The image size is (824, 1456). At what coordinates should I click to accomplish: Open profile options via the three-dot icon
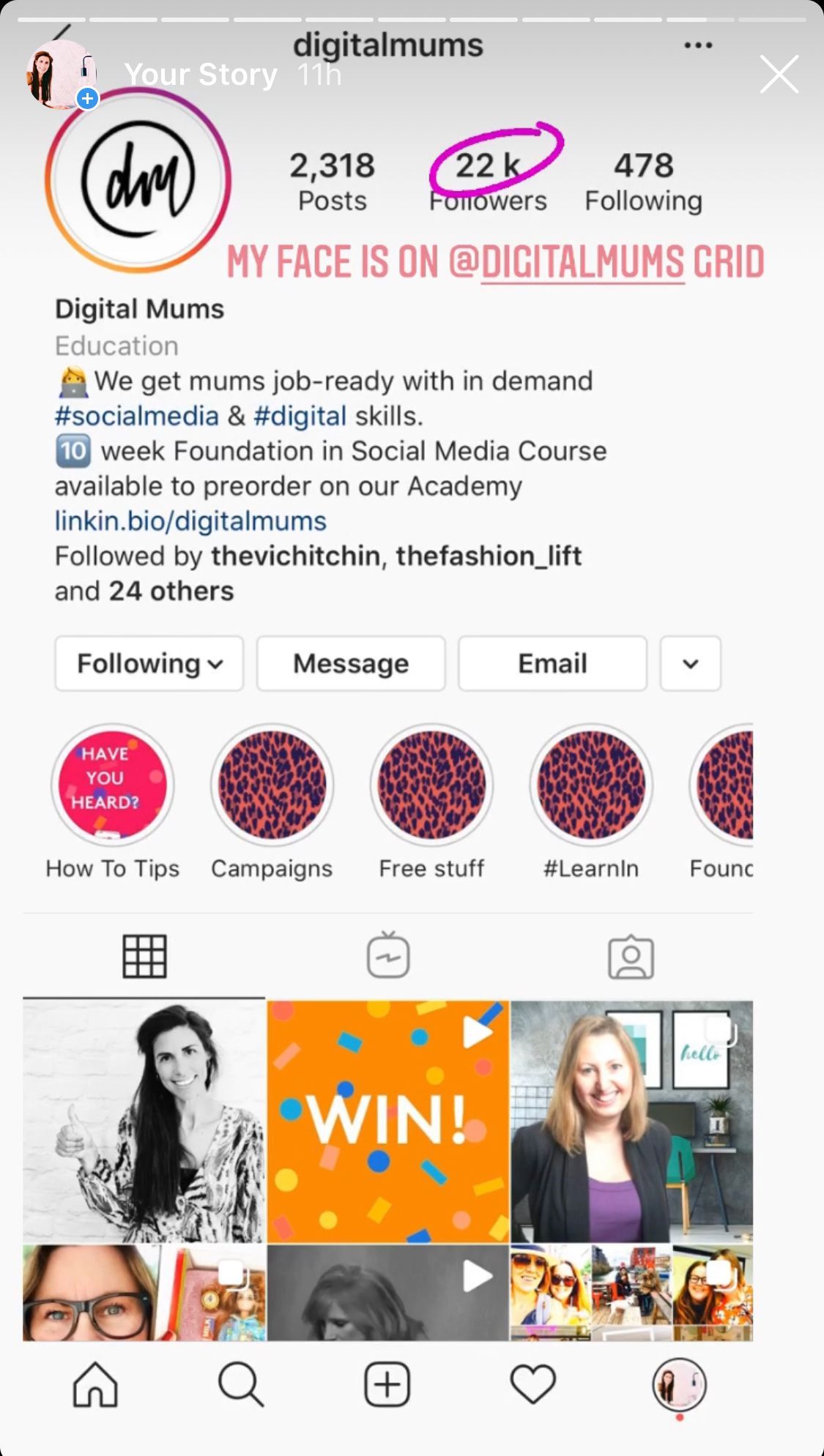pos(697,44)
